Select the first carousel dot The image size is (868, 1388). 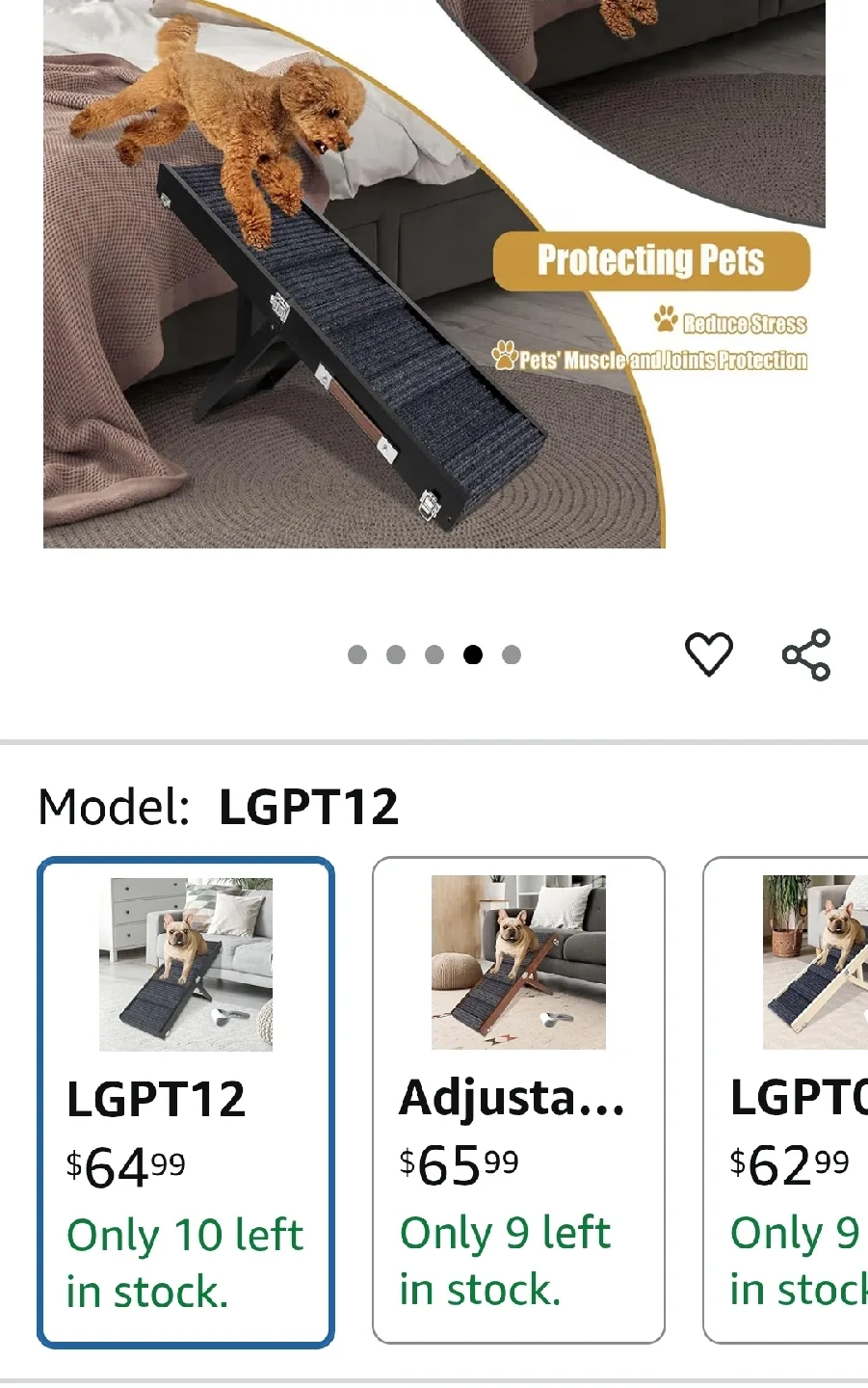(x=357, y=654)
